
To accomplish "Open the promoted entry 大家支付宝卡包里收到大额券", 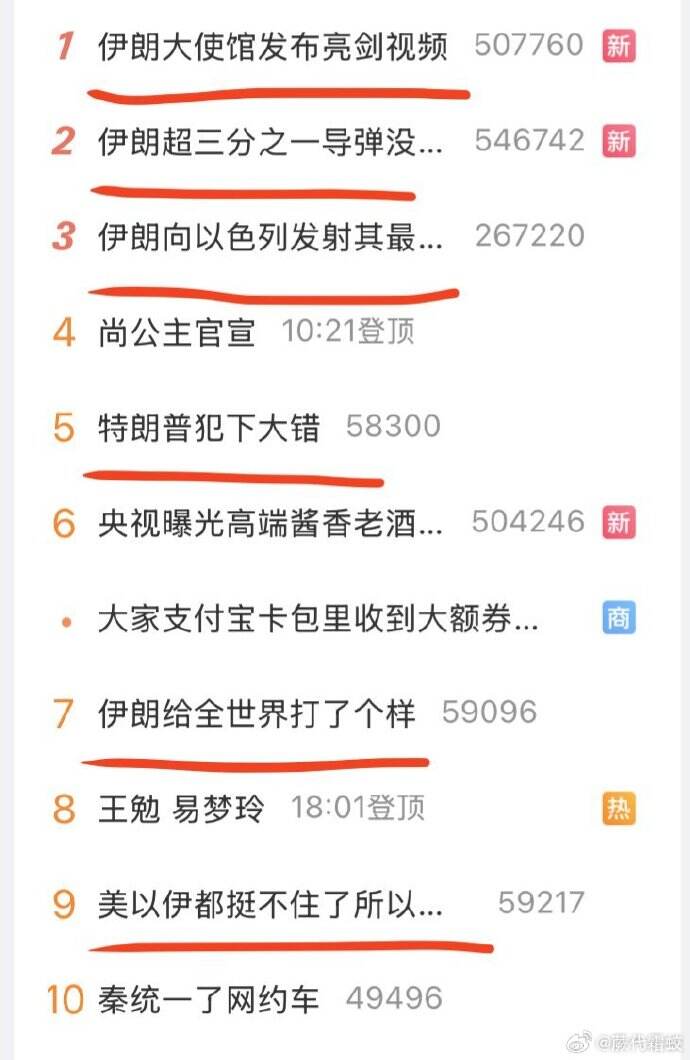I will [318, 619].
